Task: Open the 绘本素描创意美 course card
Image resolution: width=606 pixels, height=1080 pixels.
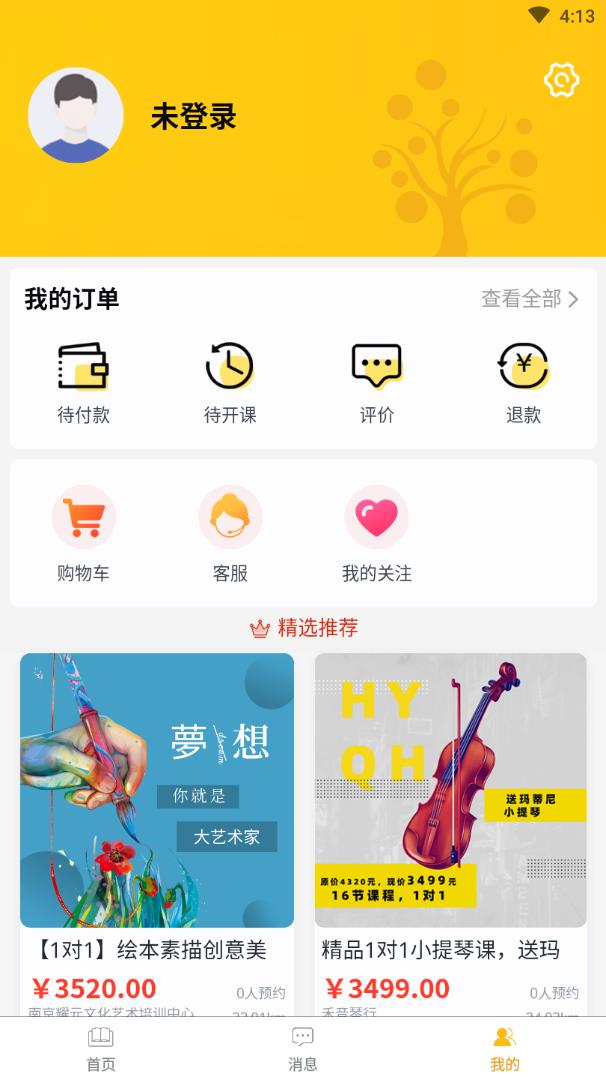Action: click(157, 800)
